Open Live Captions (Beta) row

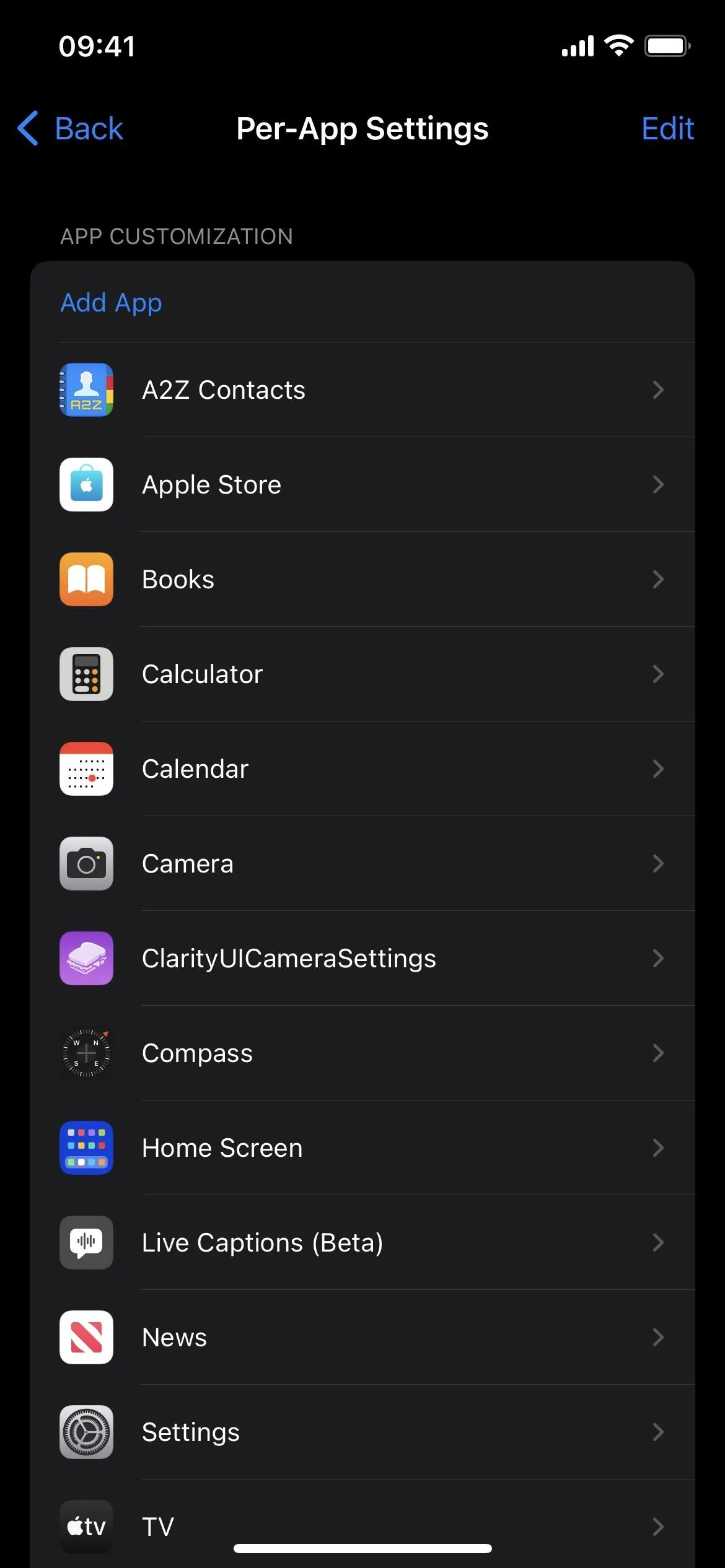(362, 1243)
